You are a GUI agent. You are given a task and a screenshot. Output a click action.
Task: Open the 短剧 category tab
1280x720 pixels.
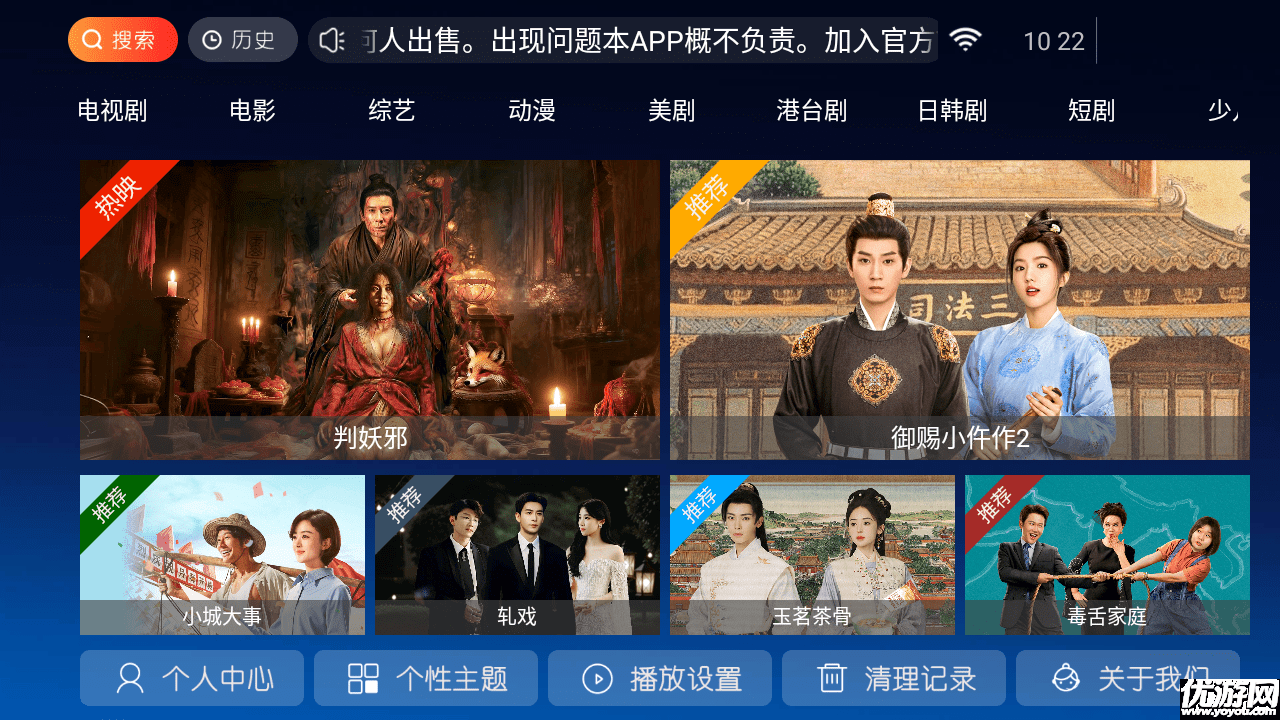(1091, 110)
